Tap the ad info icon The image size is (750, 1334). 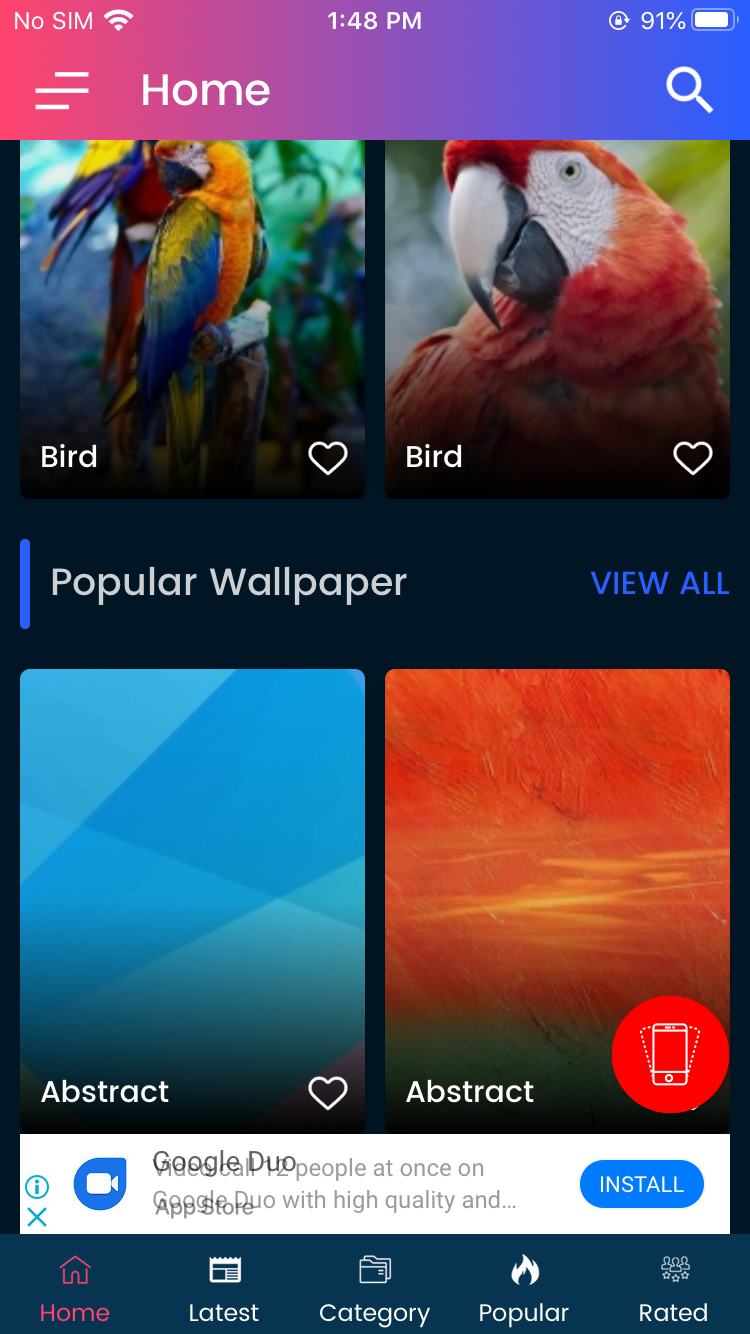37,1186
